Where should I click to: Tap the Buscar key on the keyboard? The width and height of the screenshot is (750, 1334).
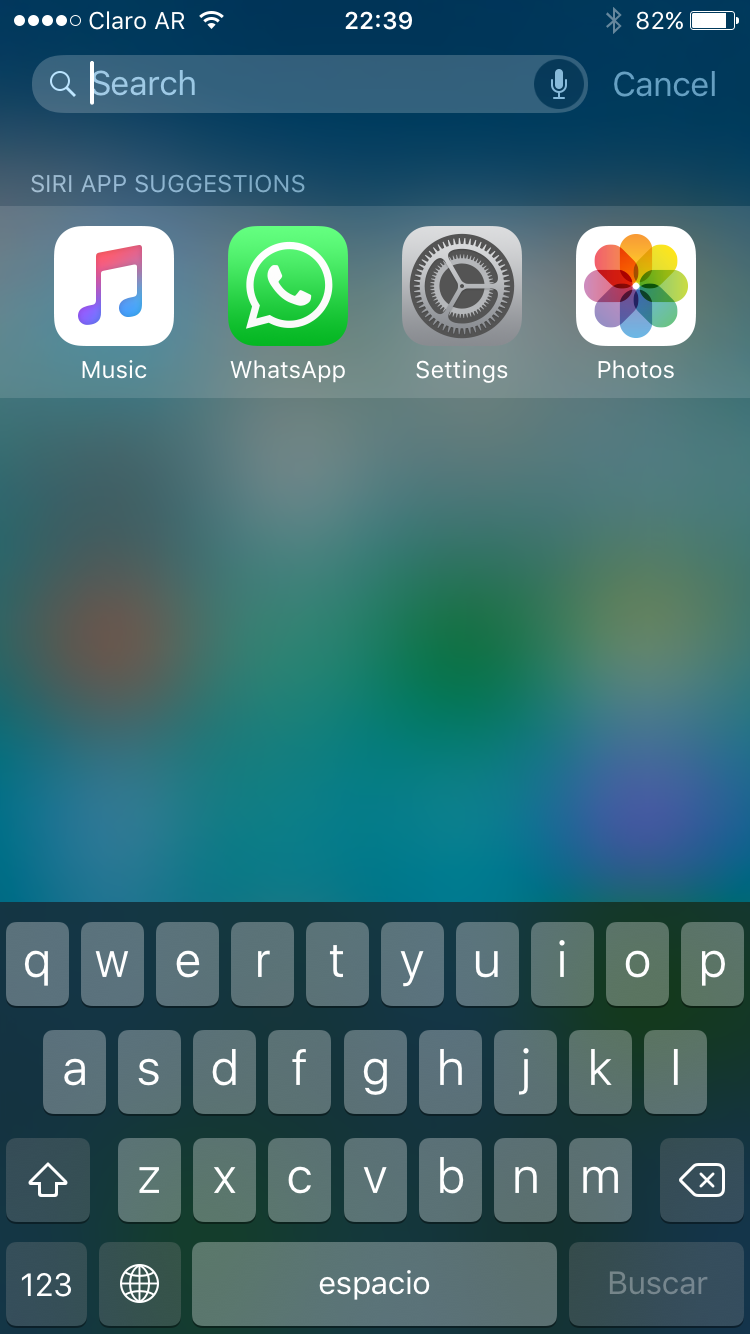[x=657, y=1283]
